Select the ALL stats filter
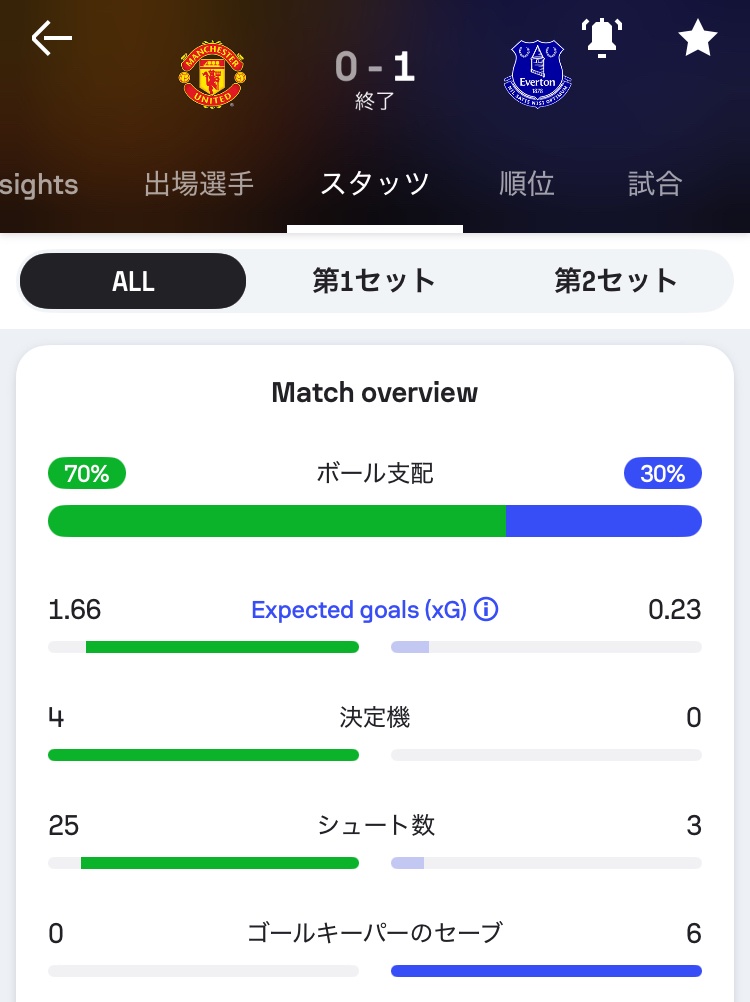This screenshot has height=1002, width=750. pos(133,281)
